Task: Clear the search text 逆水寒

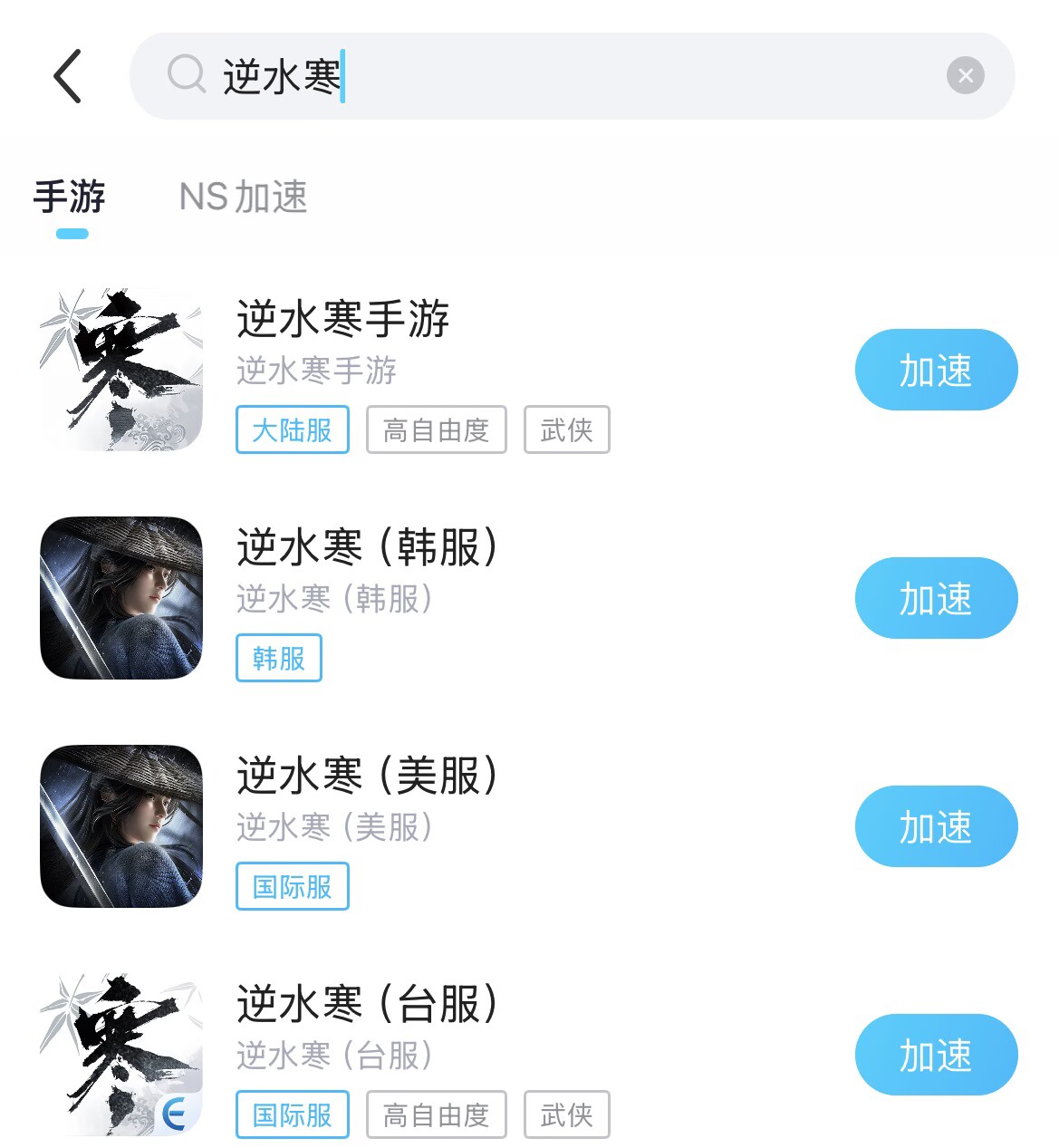Action: tap(965, 76)
